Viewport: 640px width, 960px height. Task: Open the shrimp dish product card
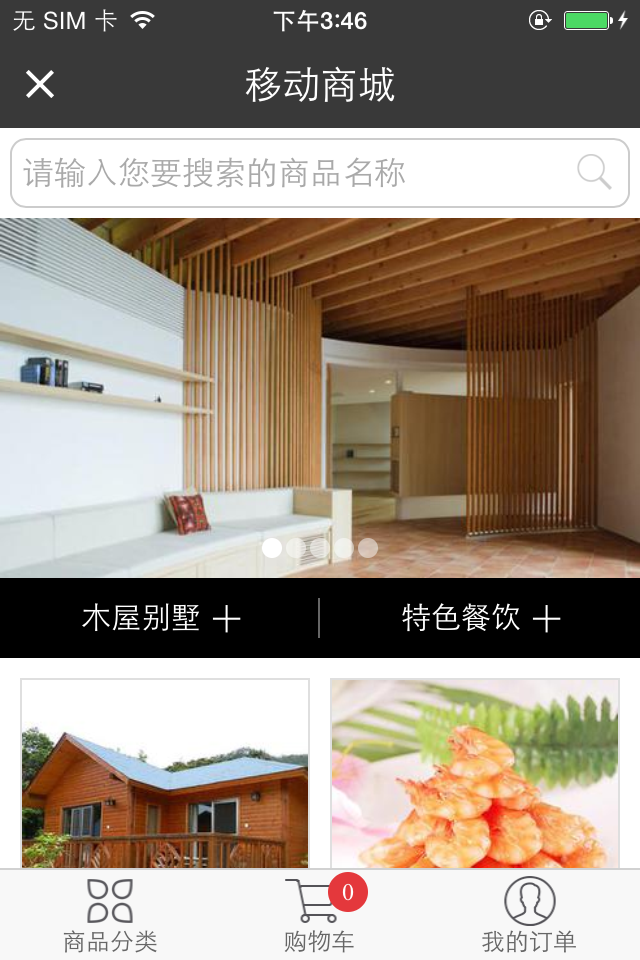click(475, 775)
